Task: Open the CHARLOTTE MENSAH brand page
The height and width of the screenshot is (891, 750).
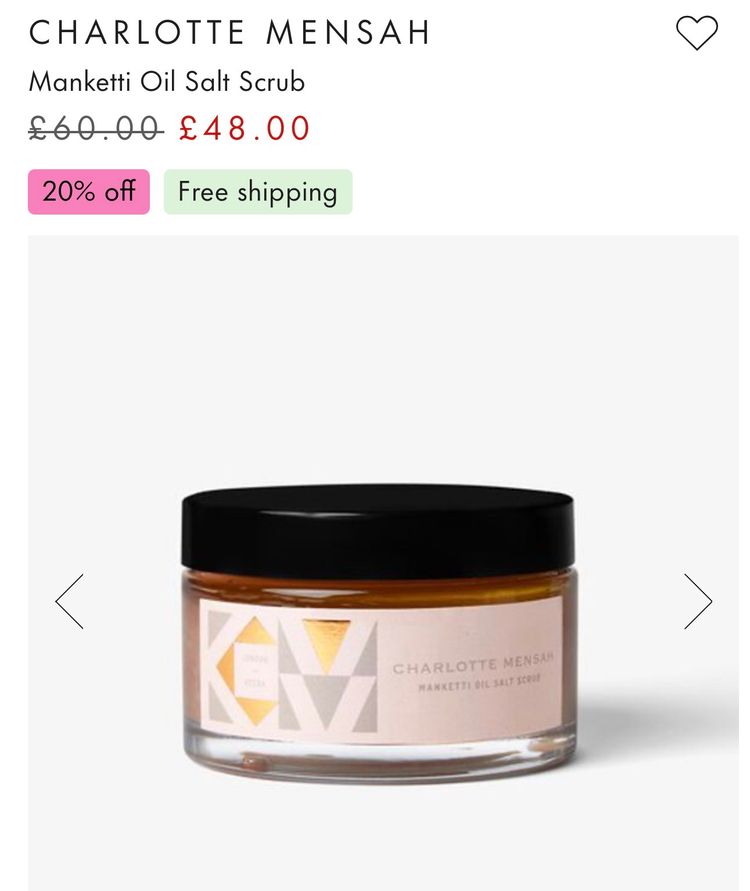Action: (x=231, y=32)
